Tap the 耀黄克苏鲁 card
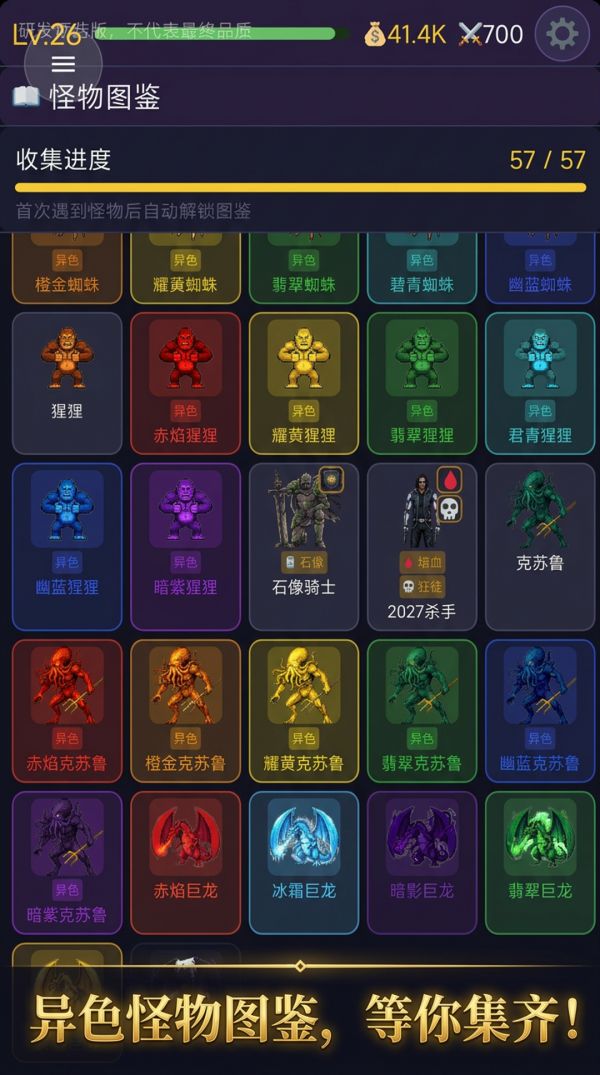 pyautogui.click(x=303, y=710)
